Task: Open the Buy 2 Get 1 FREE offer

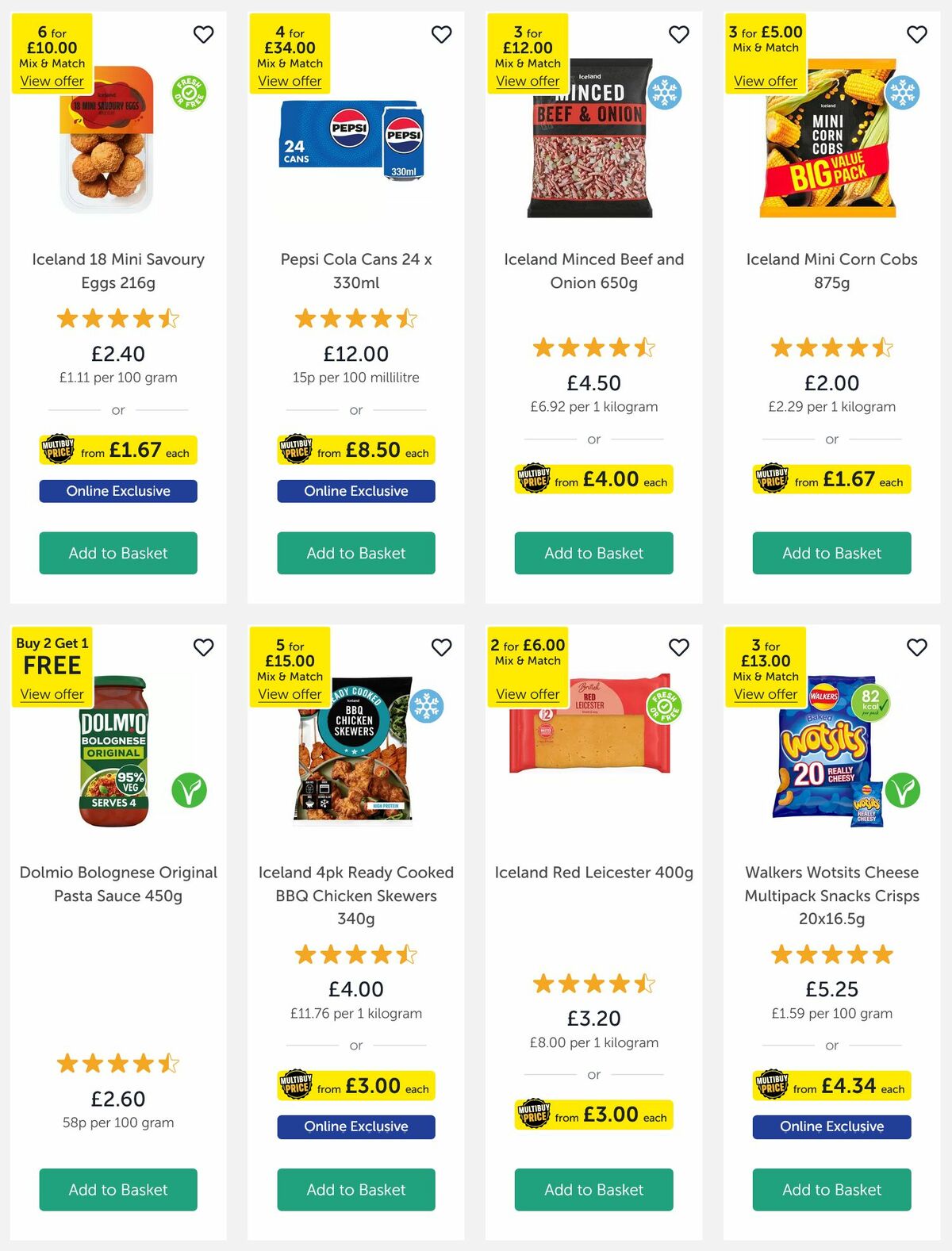Action: click(x=51, y=693)
